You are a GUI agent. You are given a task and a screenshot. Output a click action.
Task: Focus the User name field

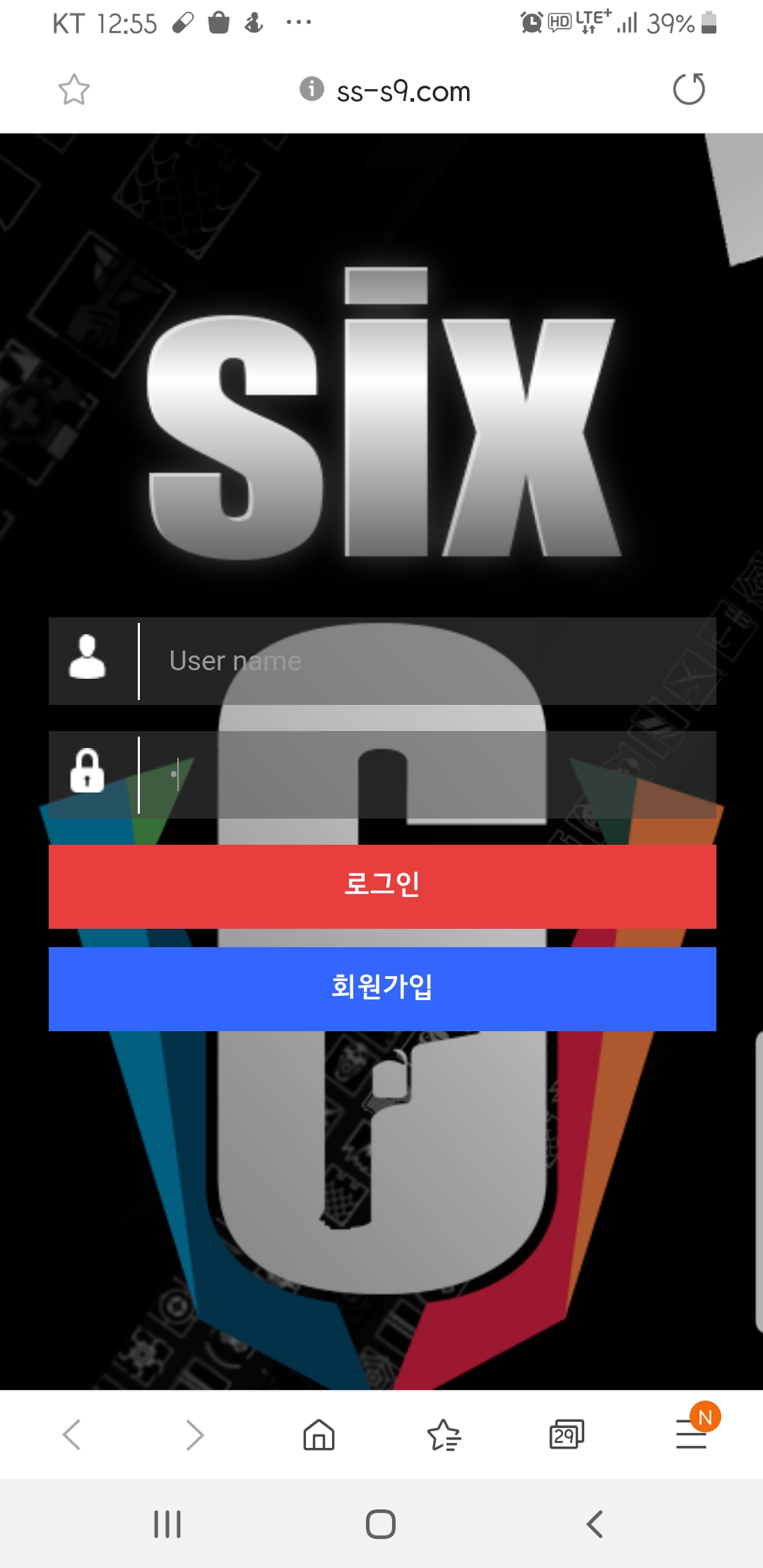(424, 661)
